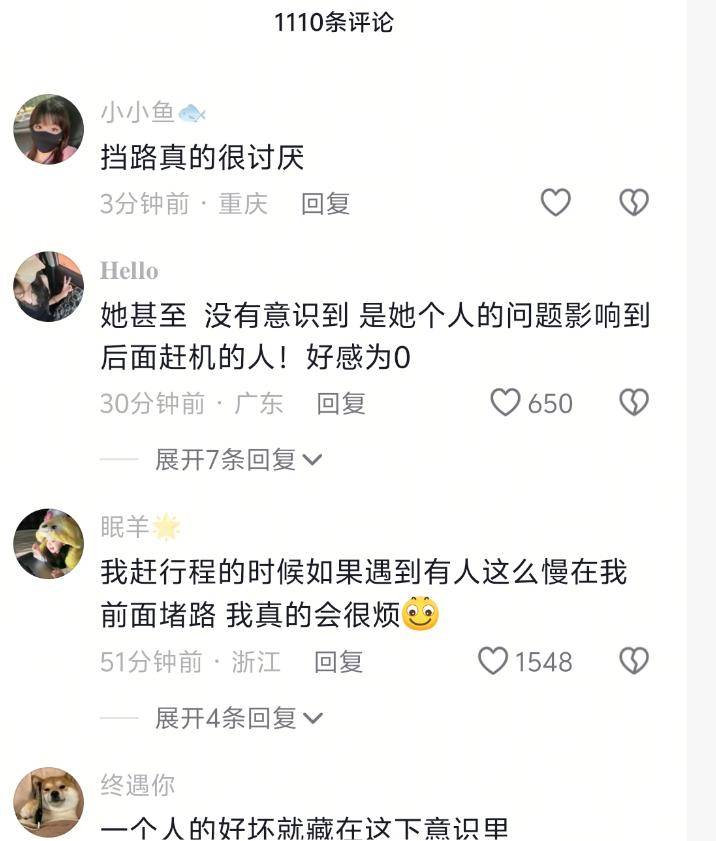Open 眠羊's profile avatar
The width and height of the screenshot is (716, 841).
click(48, 543)
